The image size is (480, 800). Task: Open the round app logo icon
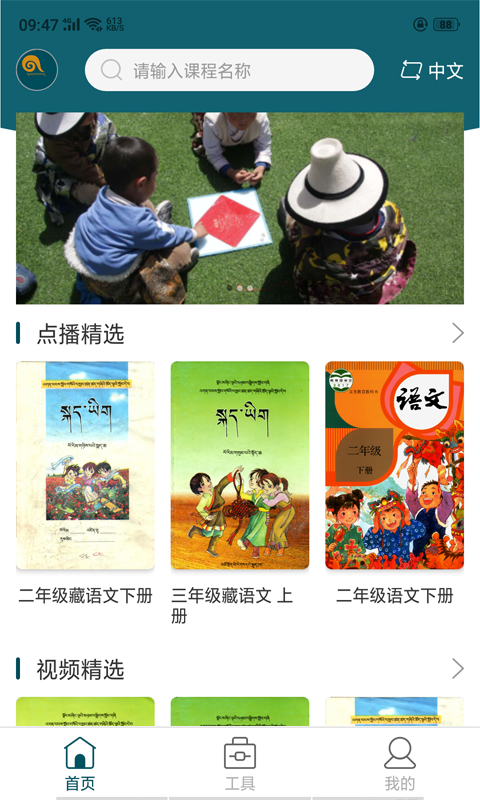tap(37, 70)
